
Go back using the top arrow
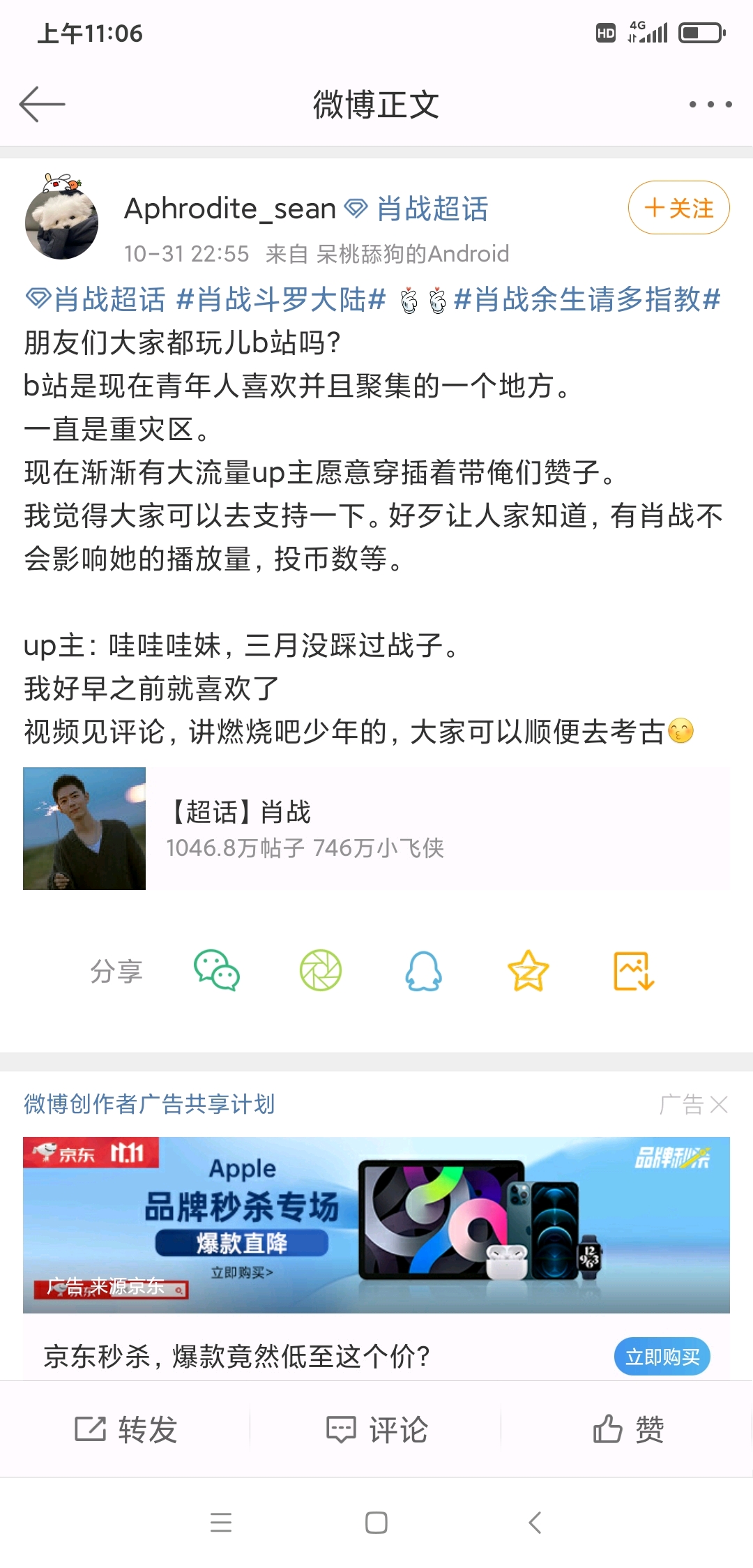coord(42,105)
